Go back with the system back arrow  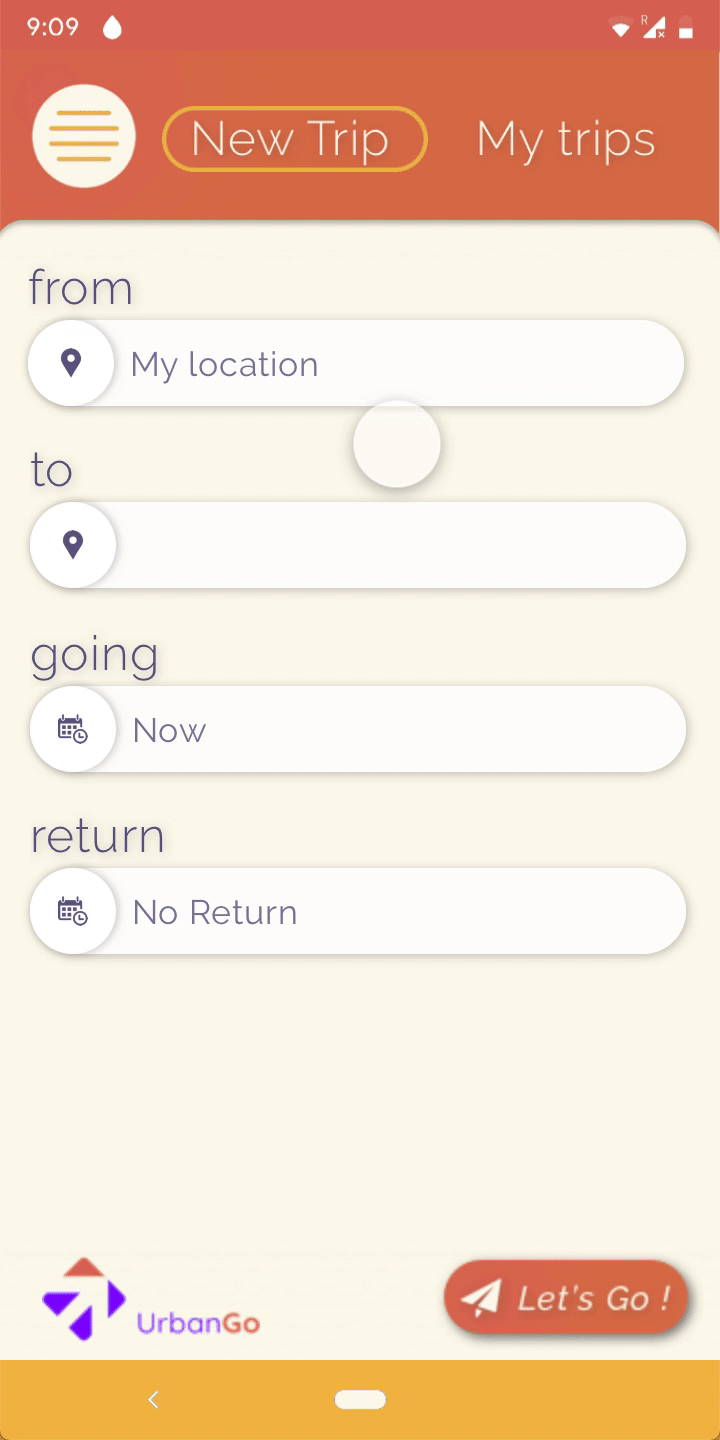[153, 1400]
